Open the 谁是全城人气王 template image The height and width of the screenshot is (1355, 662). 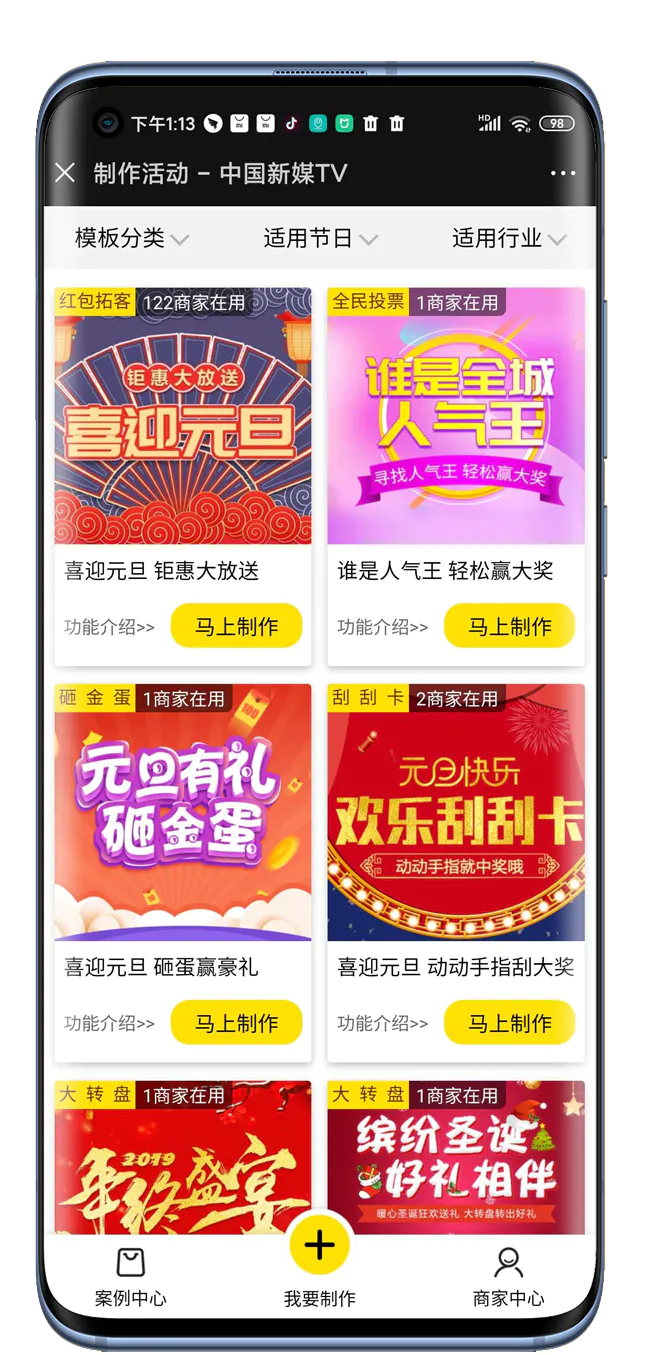456,417
